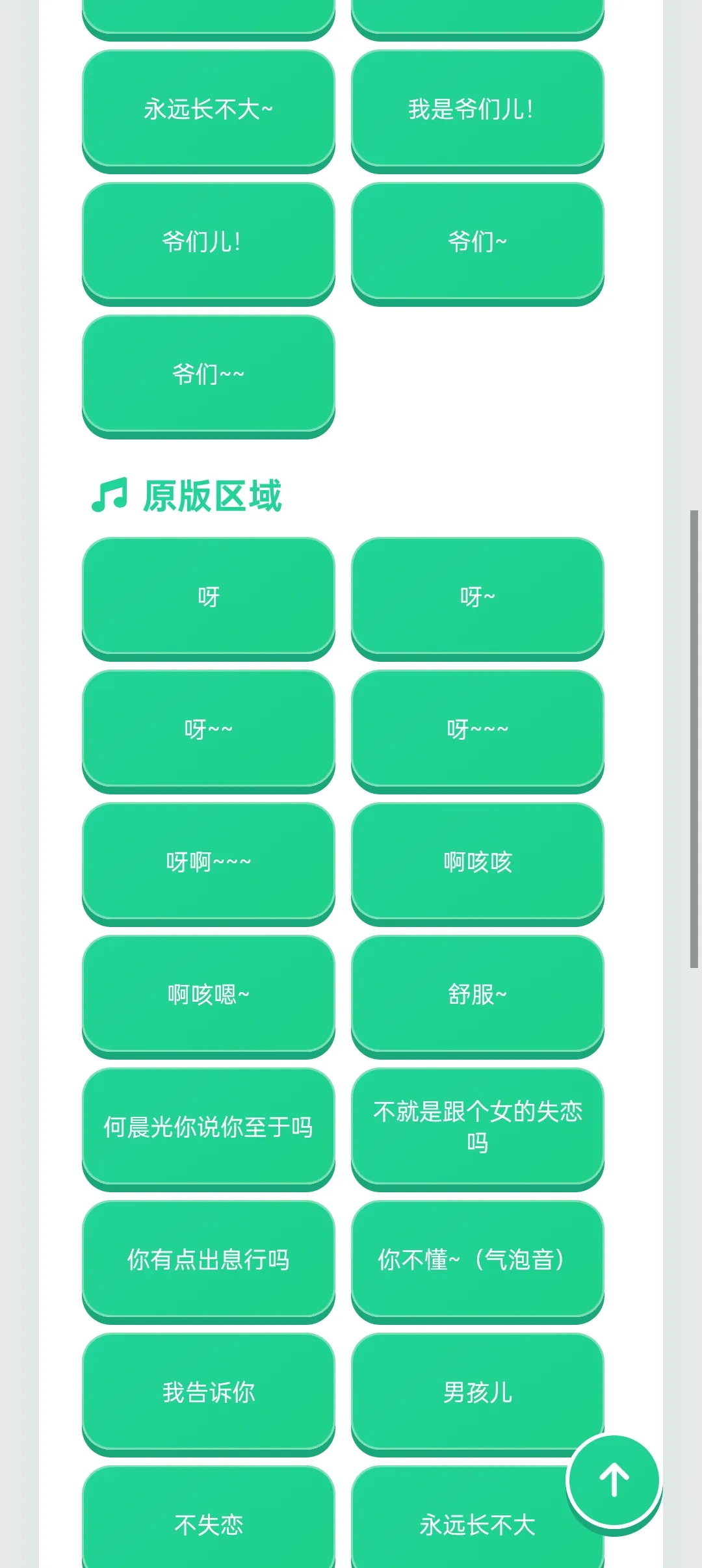Play the 永远长不大~ sound button
This screenshot has width=702, height=1568.
click(x=209, y=111)
